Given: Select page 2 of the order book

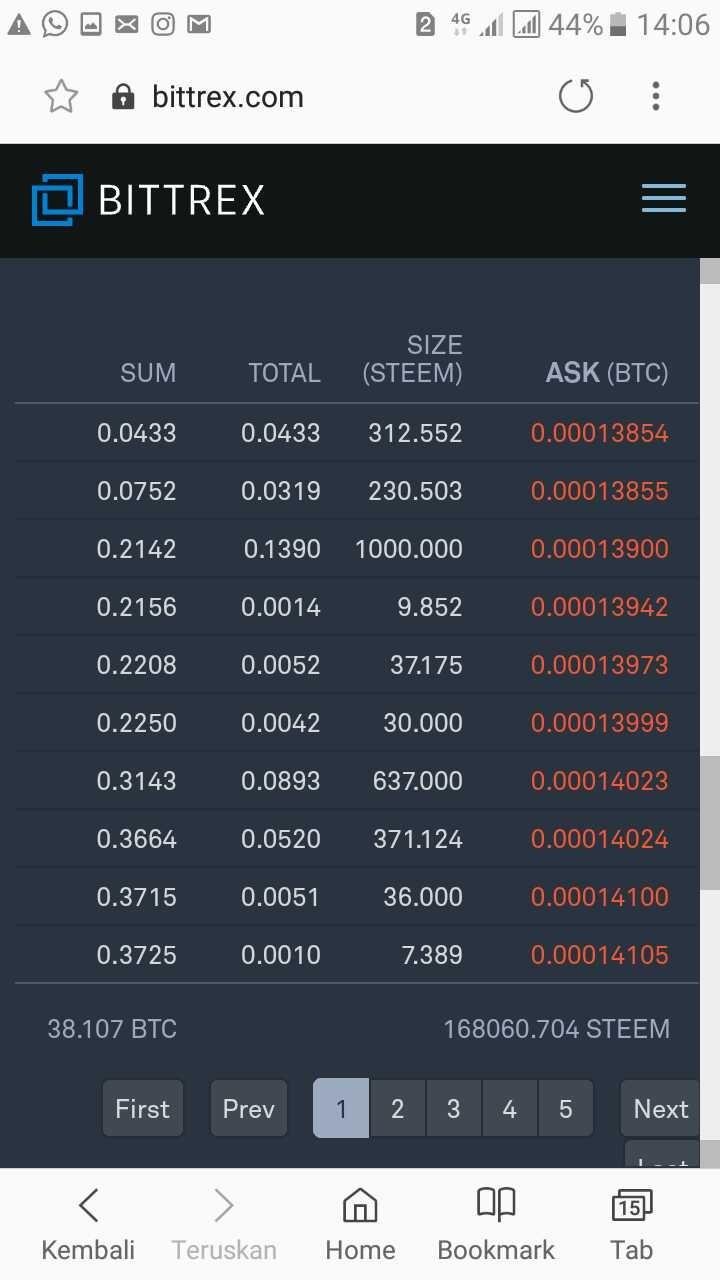Looking at the screenshot, I should (x=397, y=1108).
